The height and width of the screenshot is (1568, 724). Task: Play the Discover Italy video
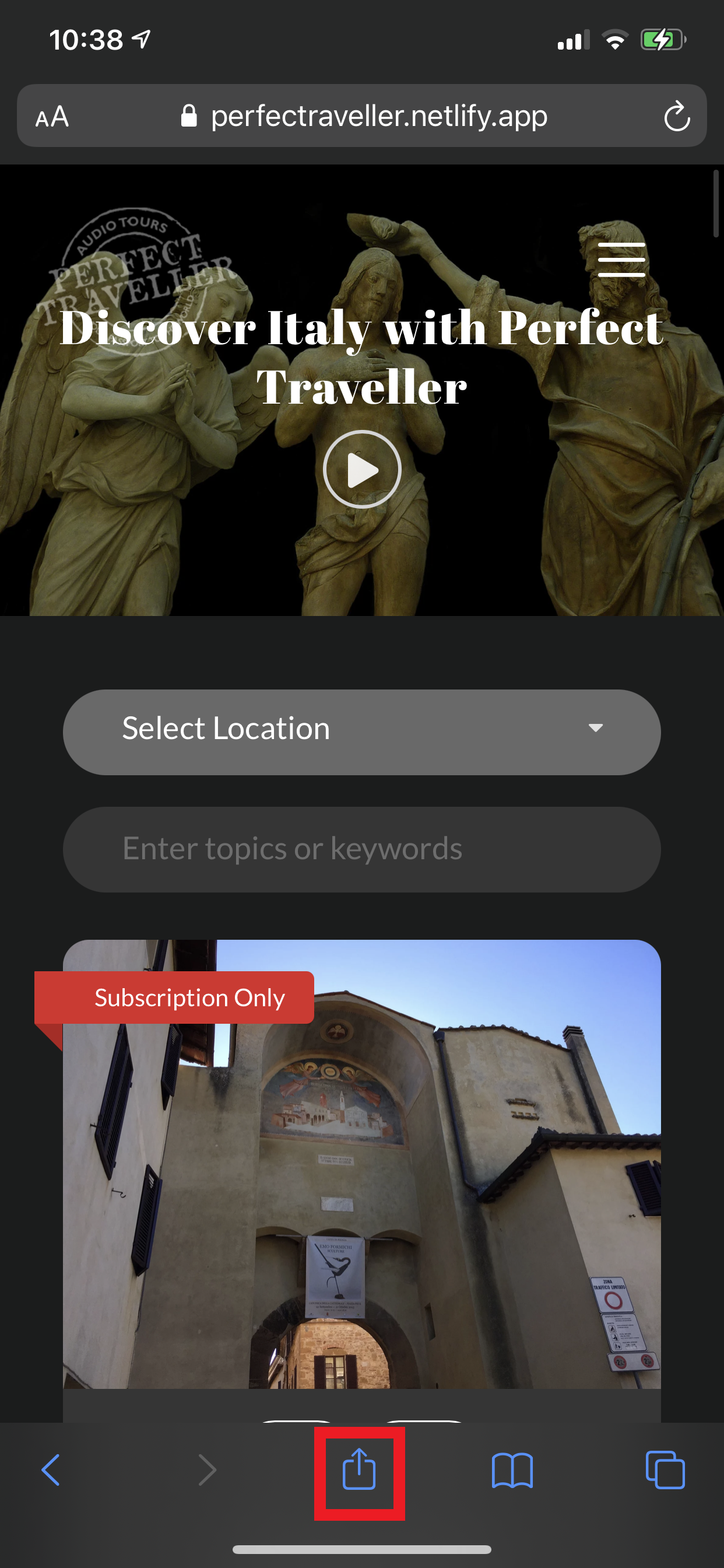[362, 470]
